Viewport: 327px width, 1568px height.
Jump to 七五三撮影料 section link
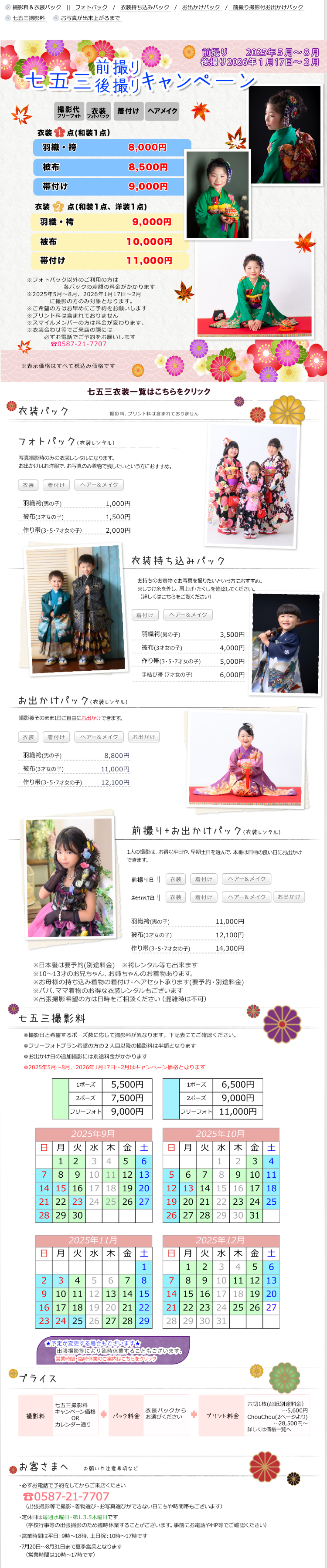point(29,18)
